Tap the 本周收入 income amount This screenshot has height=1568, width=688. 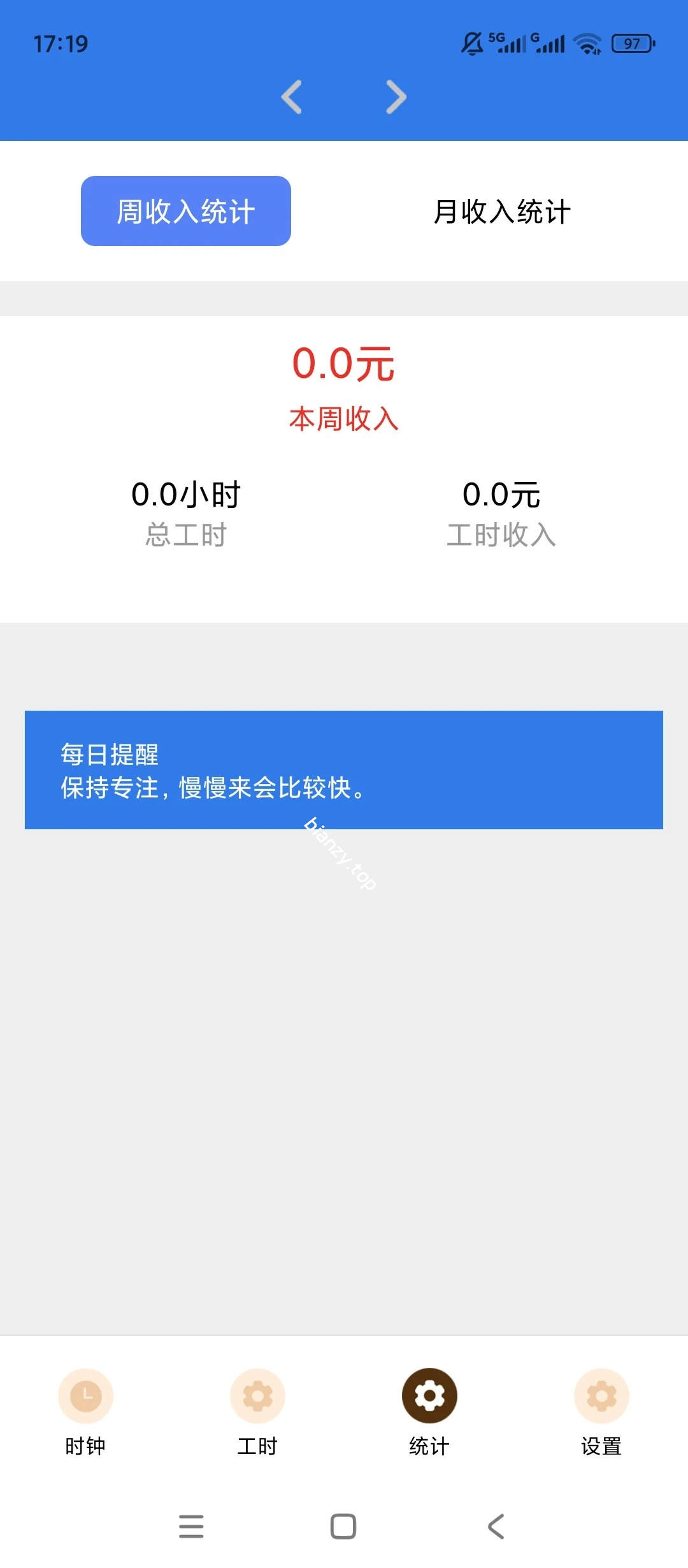pyautogui.click(x=344, y=364)
